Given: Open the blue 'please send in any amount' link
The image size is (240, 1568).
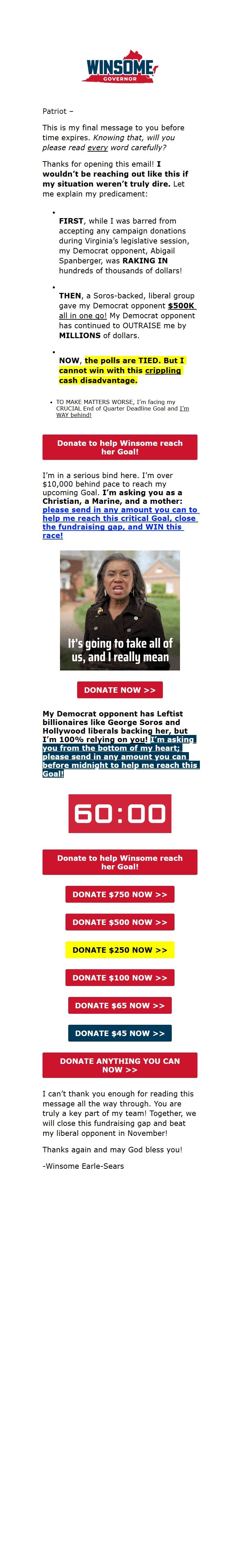Looking at the screenshot, I should pyautogui.click(x=119, y=522).
